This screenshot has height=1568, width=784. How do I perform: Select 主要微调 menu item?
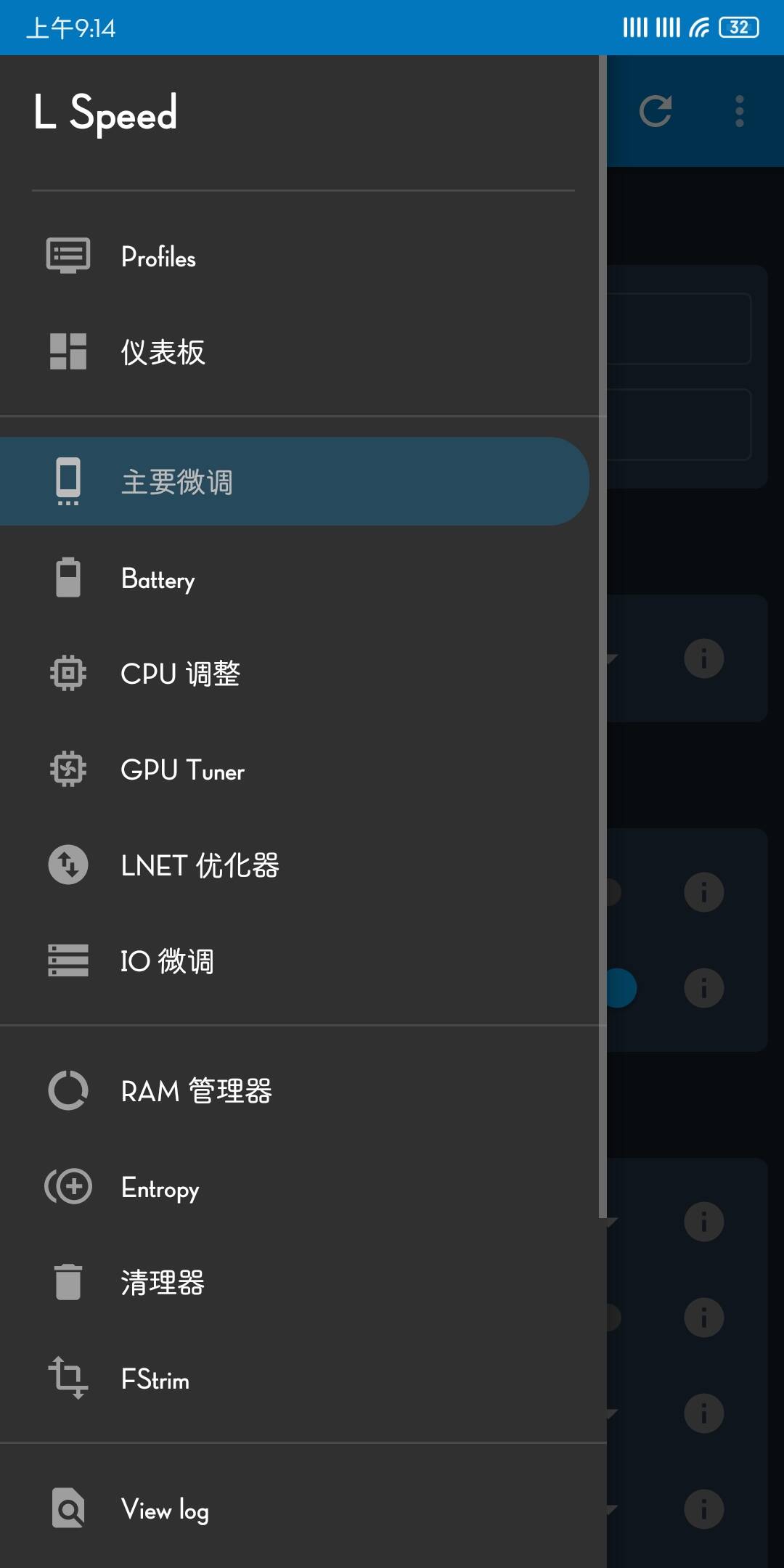coord(177,482)
